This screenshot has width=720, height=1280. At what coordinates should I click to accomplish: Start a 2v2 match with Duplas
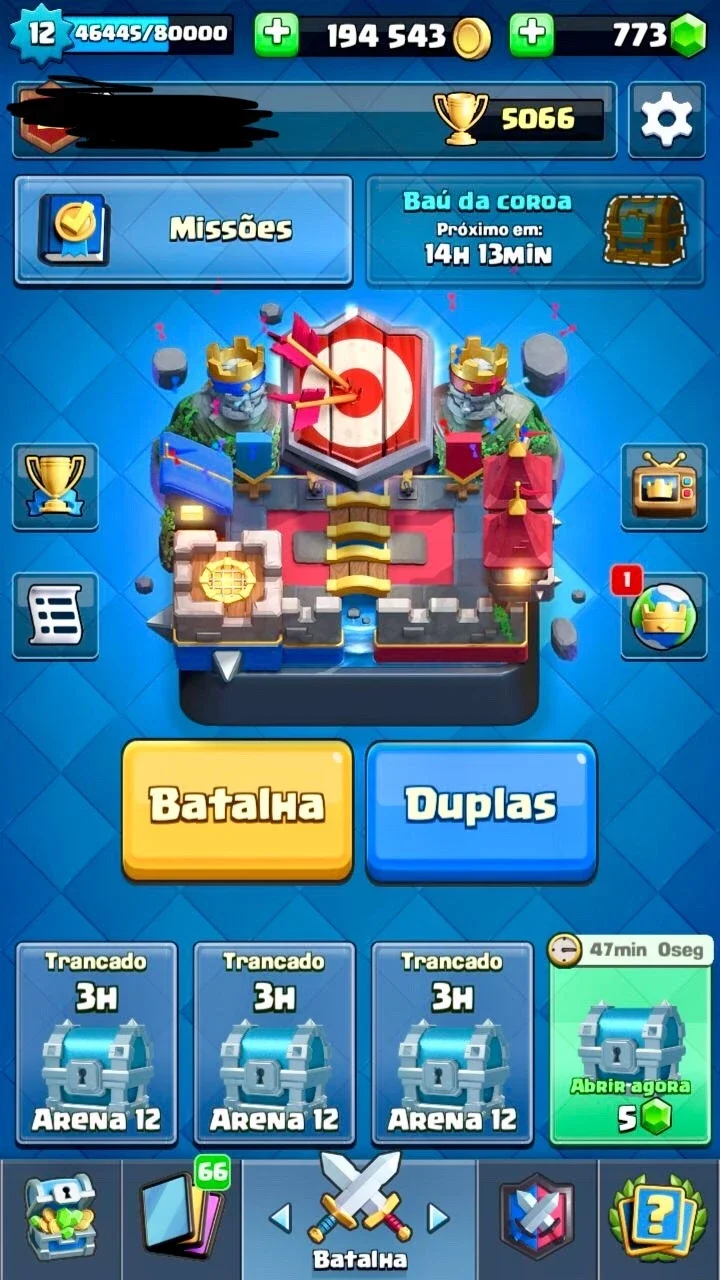481,809
